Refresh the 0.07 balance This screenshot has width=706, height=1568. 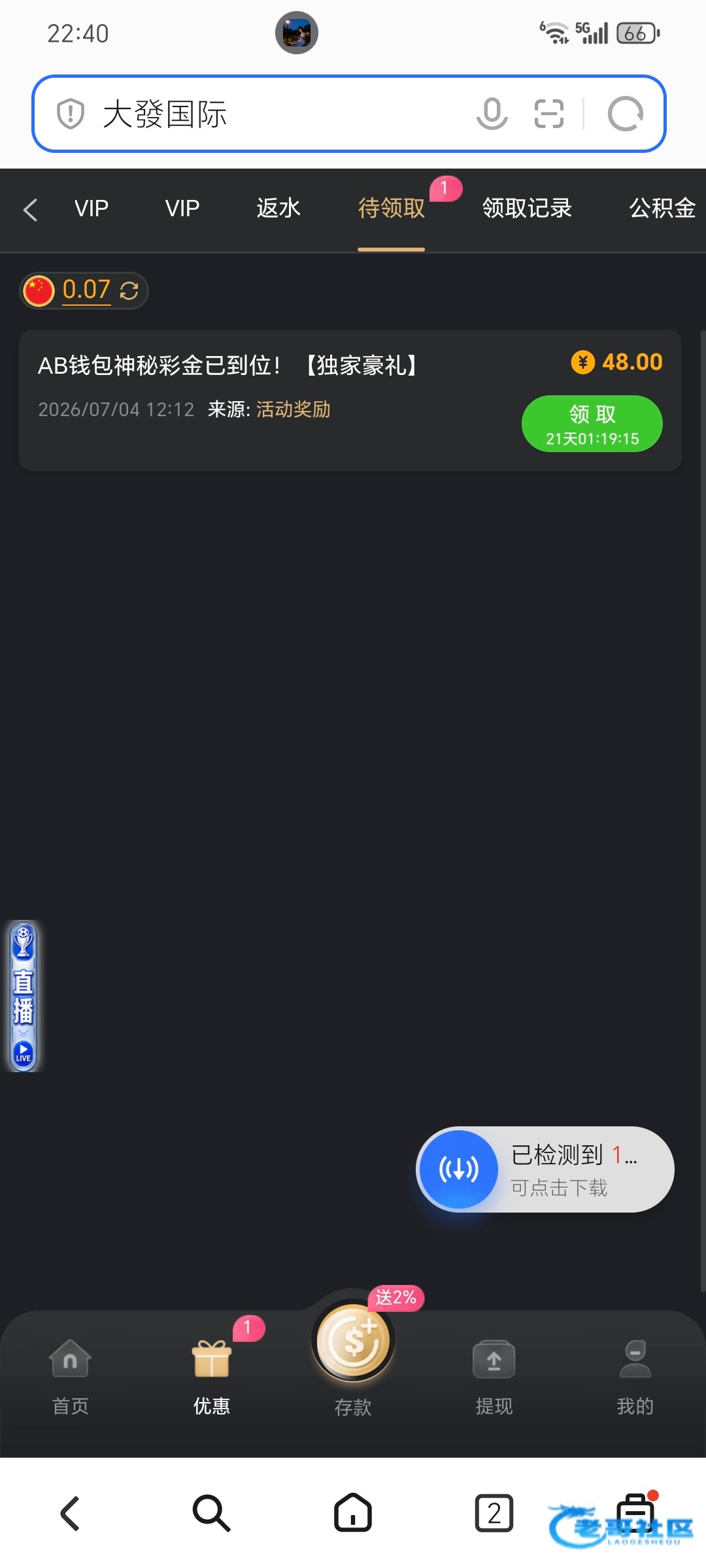point(129,291)
